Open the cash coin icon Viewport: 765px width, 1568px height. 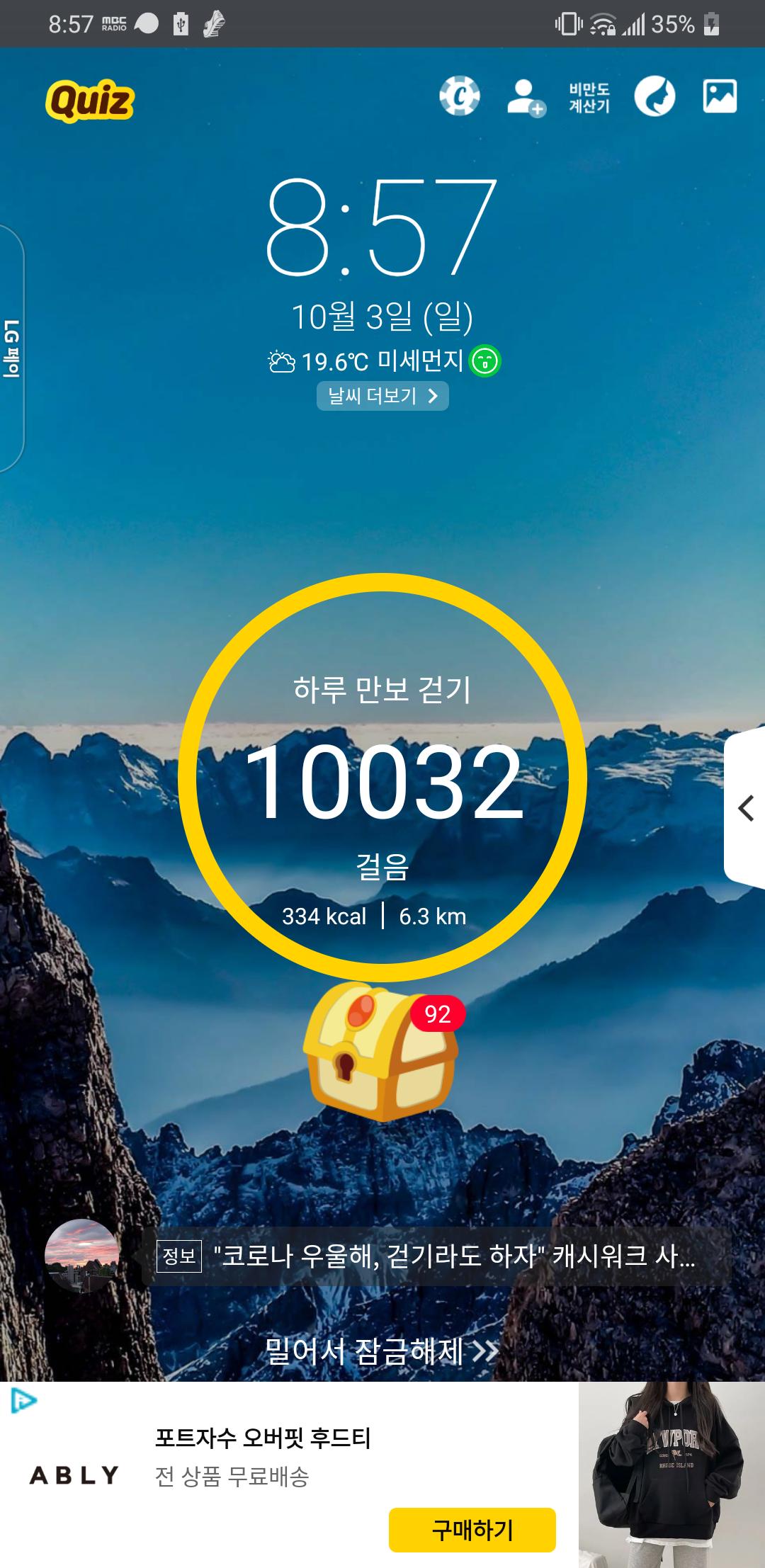click(x=459, y=96)
